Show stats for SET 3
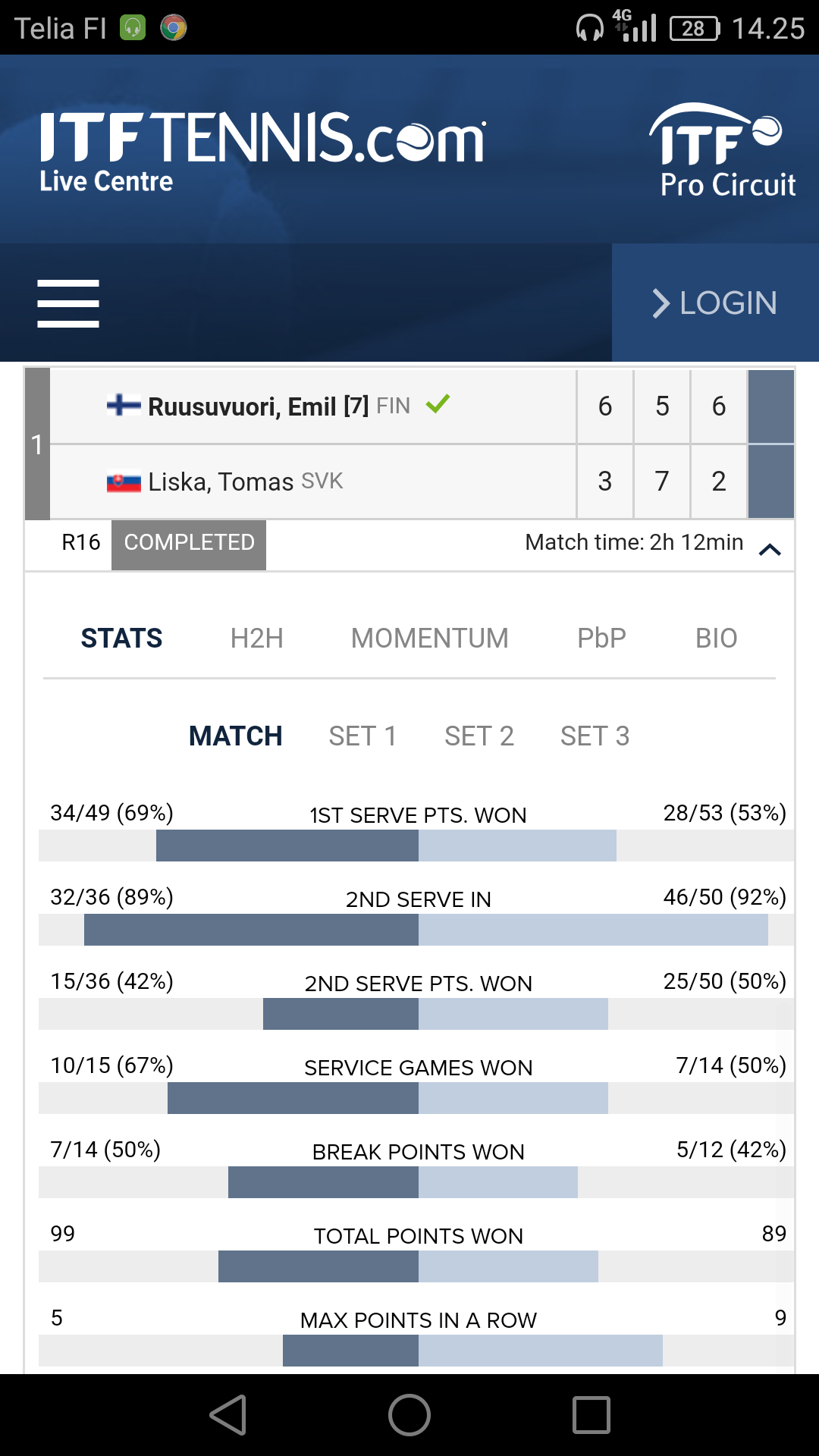This screenshot has width=819, height=1456. point(595,736)
